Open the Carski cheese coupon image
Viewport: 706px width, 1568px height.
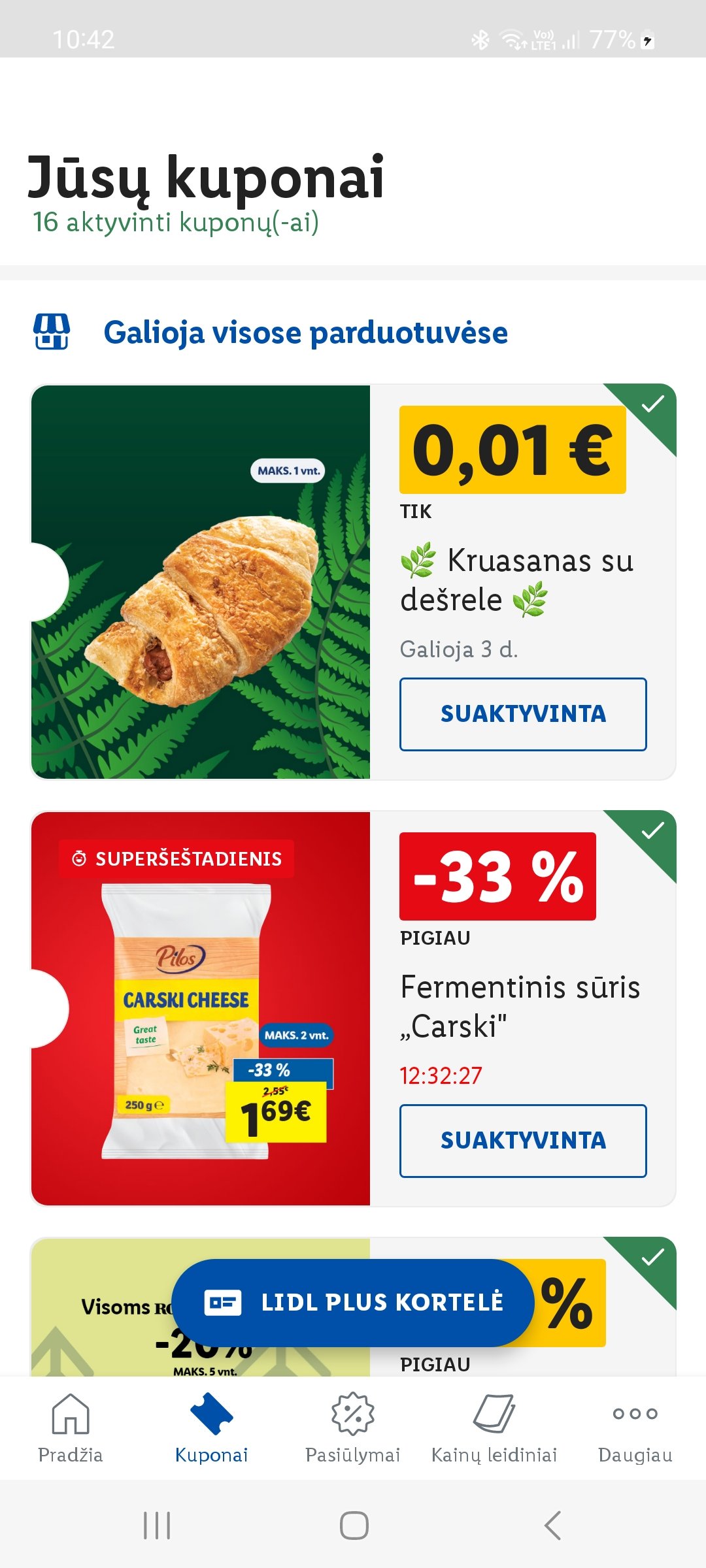[x=201, y=1008]
